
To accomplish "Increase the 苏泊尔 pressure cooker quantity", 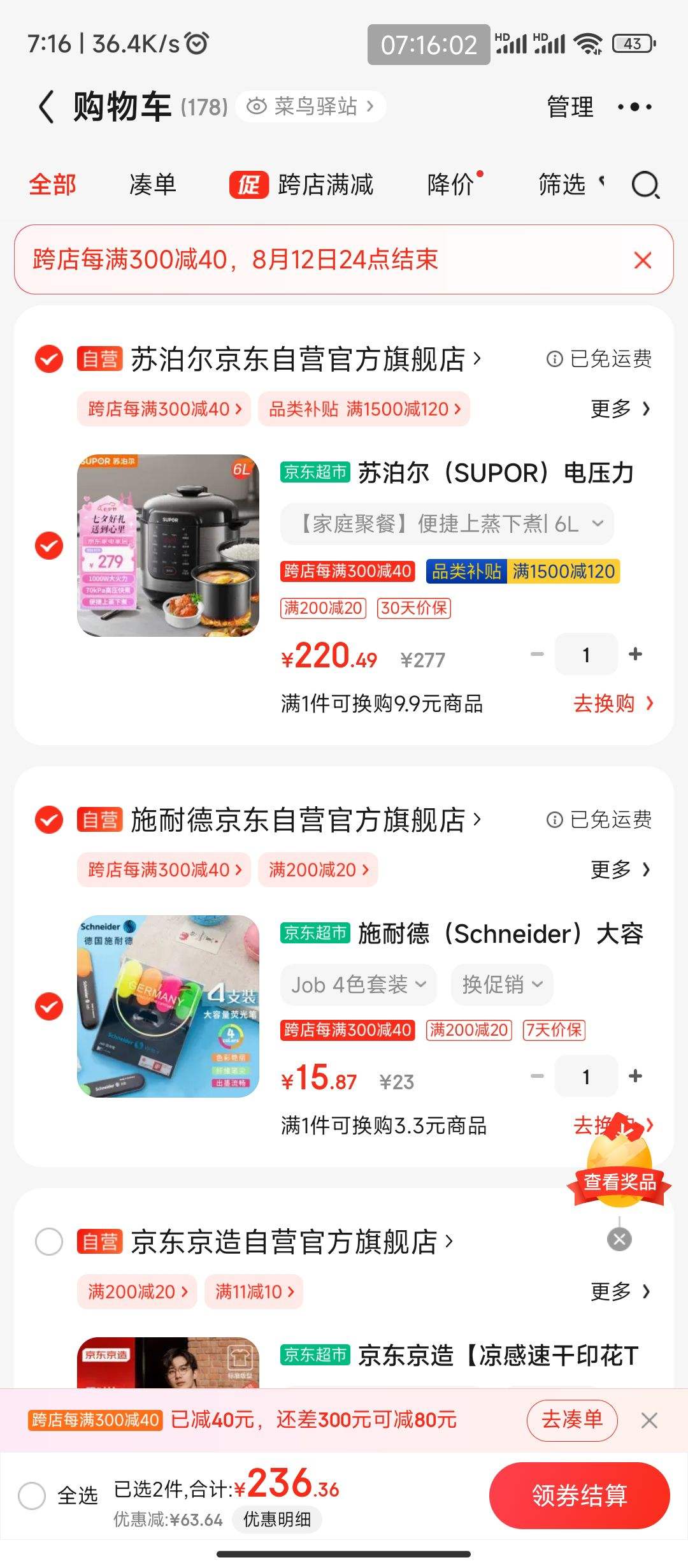I will [x=635, y=654].
